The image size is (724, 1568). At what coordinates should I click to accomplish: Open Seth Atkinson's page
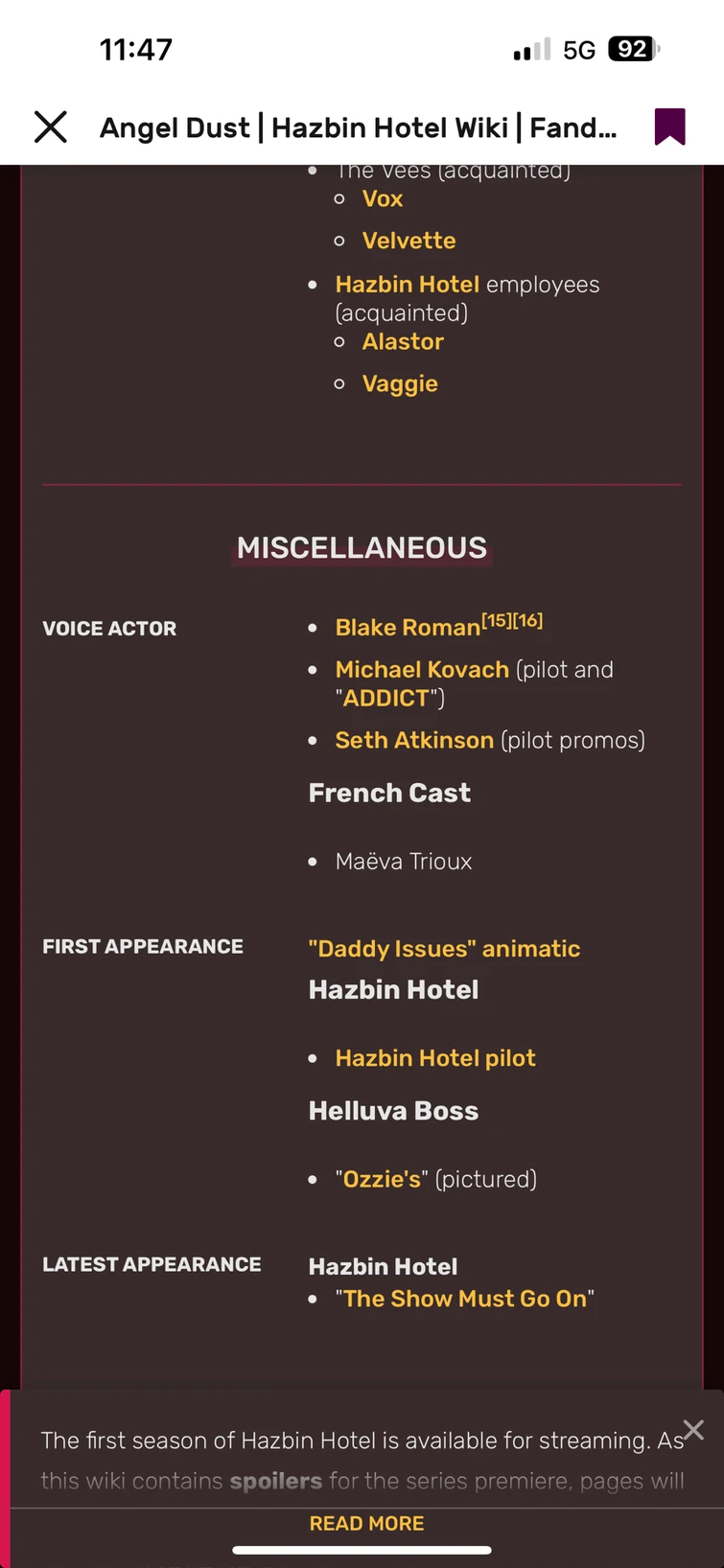click(414, 740)
